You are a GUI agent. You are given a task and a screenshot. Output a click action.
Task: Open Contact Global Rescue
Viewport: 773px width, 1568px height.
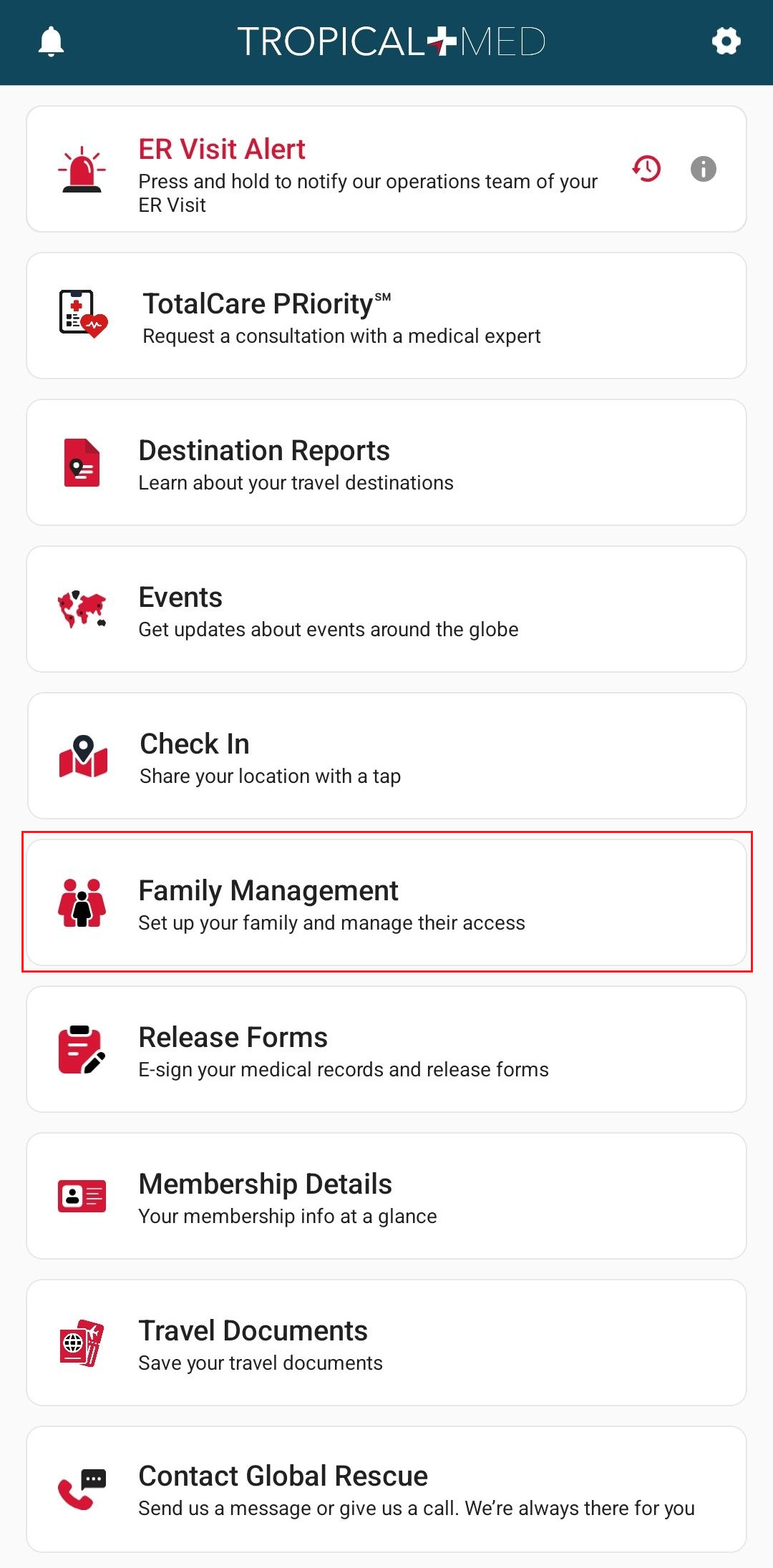tap(386, 1489)
